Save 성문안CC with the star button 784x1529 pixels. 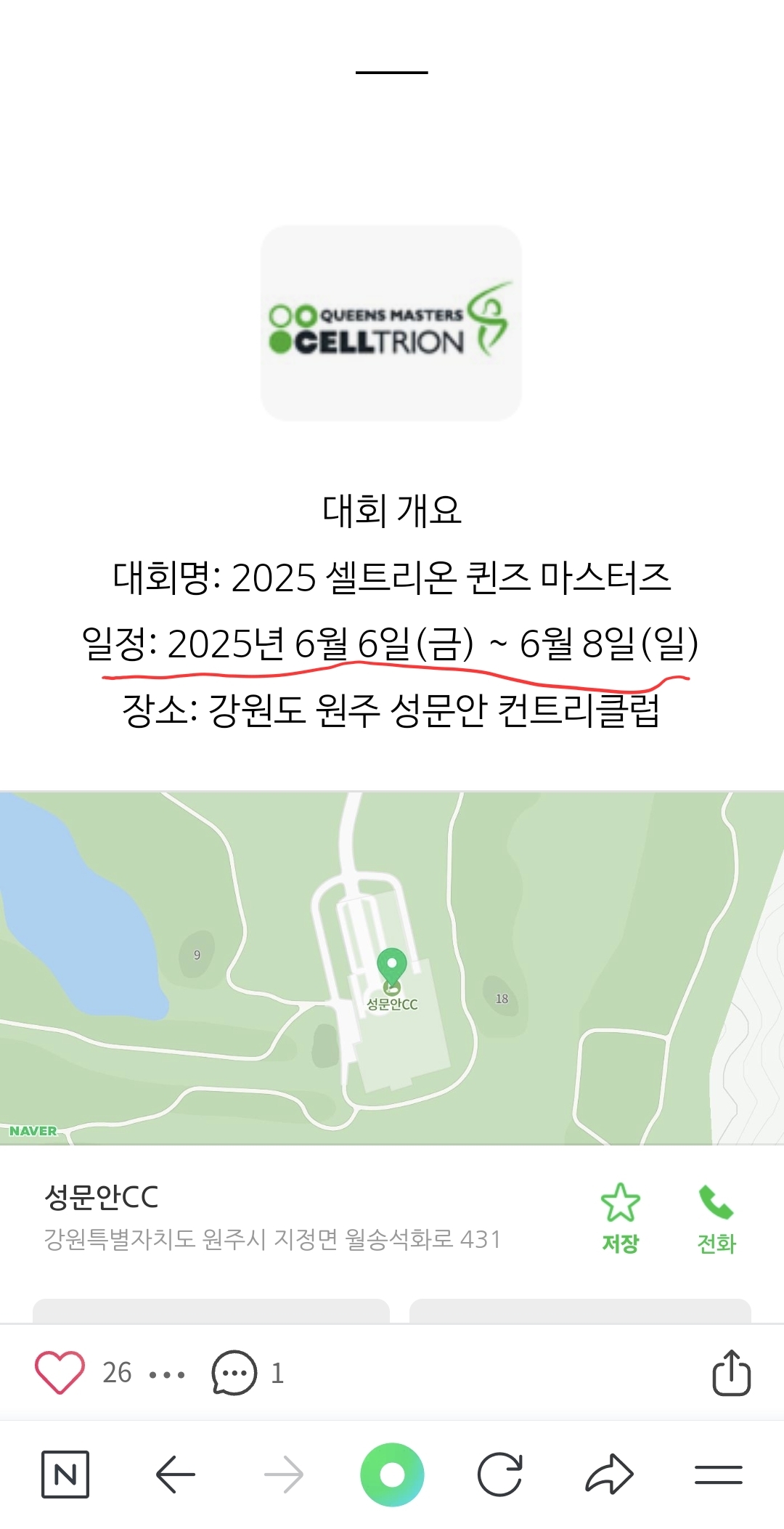click(x=620, y=1217)
